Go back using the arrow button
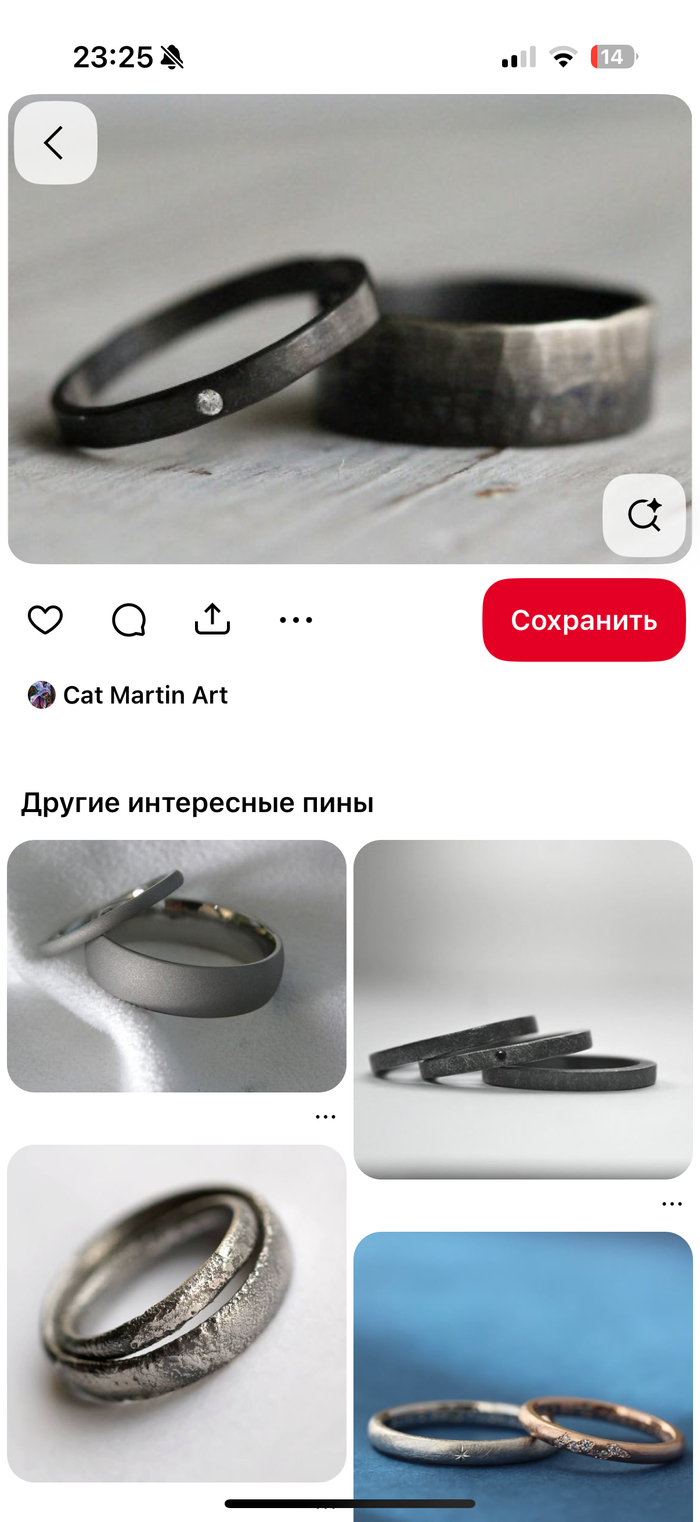This screenshot has height=1522, width=700. 55,143
